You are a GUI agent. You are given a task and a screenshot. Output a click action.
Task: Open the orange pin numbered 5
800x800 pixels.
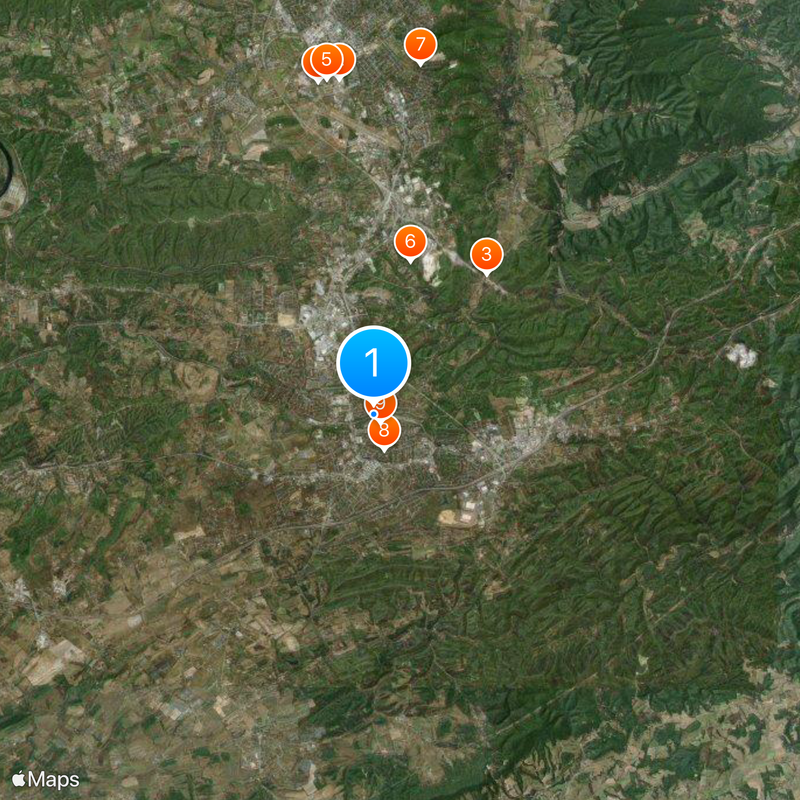click(x=326, y=60)
